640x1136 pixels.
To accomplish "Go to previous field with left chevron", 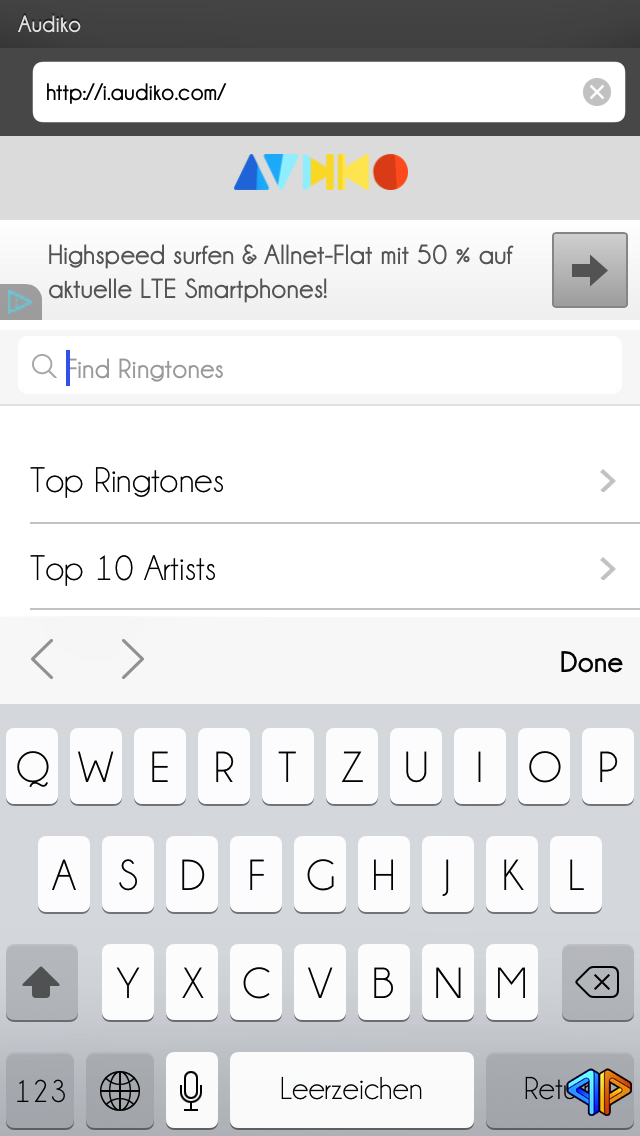I will pyautogui.click(x=43, y=659).
